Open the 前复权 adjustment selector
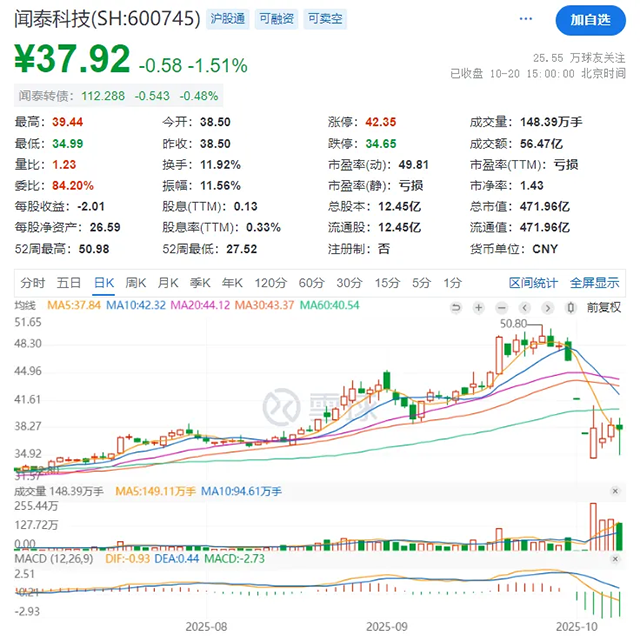This screenshot has width=640, height=636. 604,305
